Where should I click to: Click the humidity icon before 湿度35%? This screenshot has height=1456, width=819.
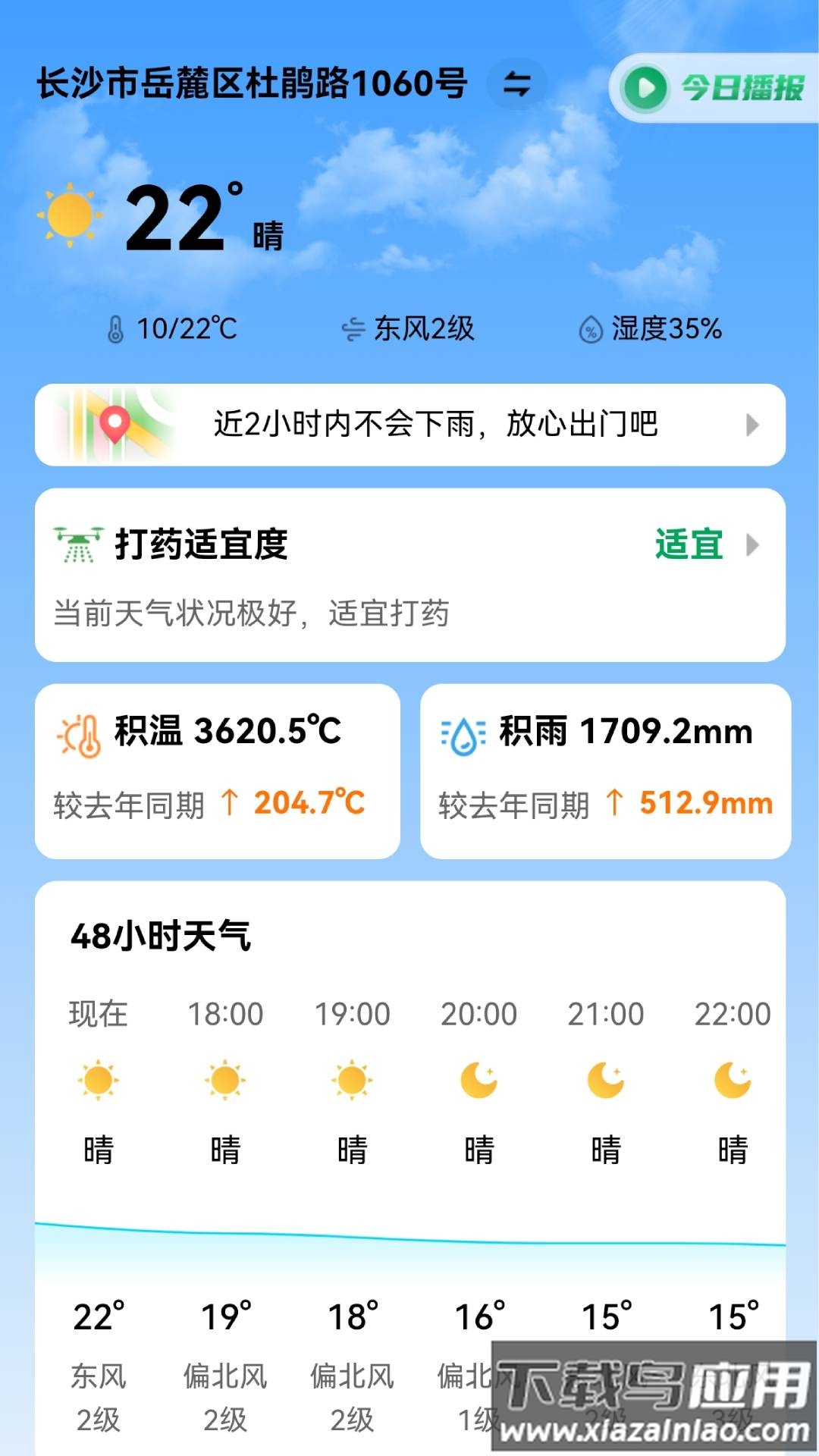591,329
